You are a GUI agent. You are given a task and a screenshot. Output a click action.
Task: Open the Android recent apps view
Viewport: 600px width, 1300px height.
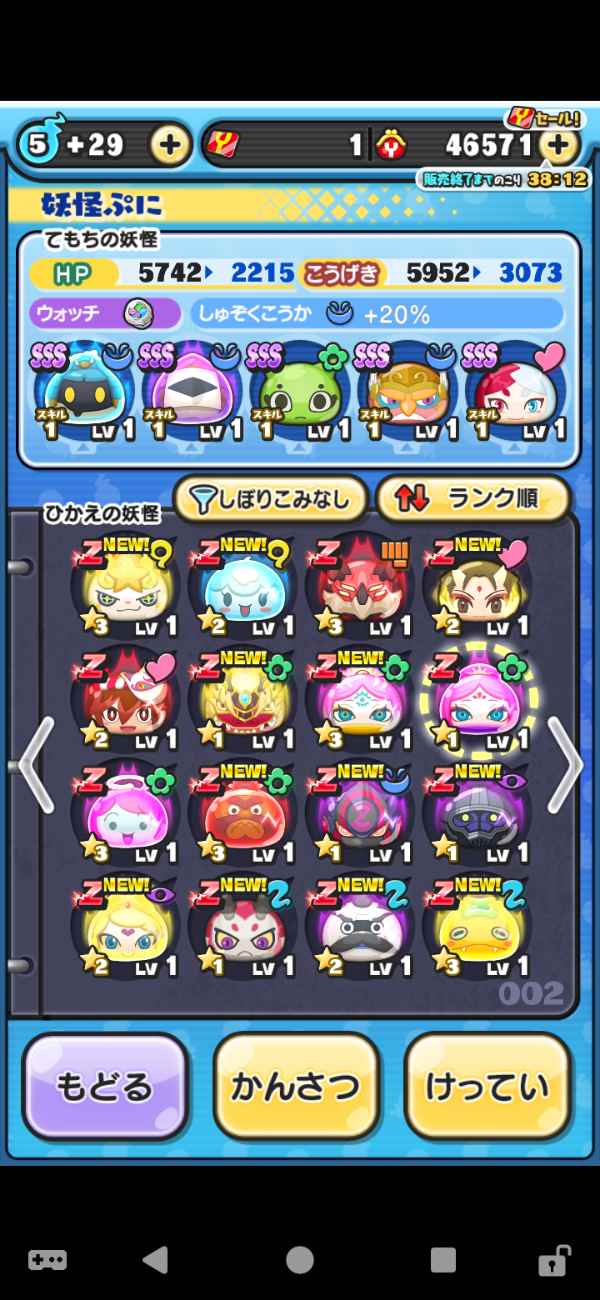pyautogui.click(x=444, y=1259)
